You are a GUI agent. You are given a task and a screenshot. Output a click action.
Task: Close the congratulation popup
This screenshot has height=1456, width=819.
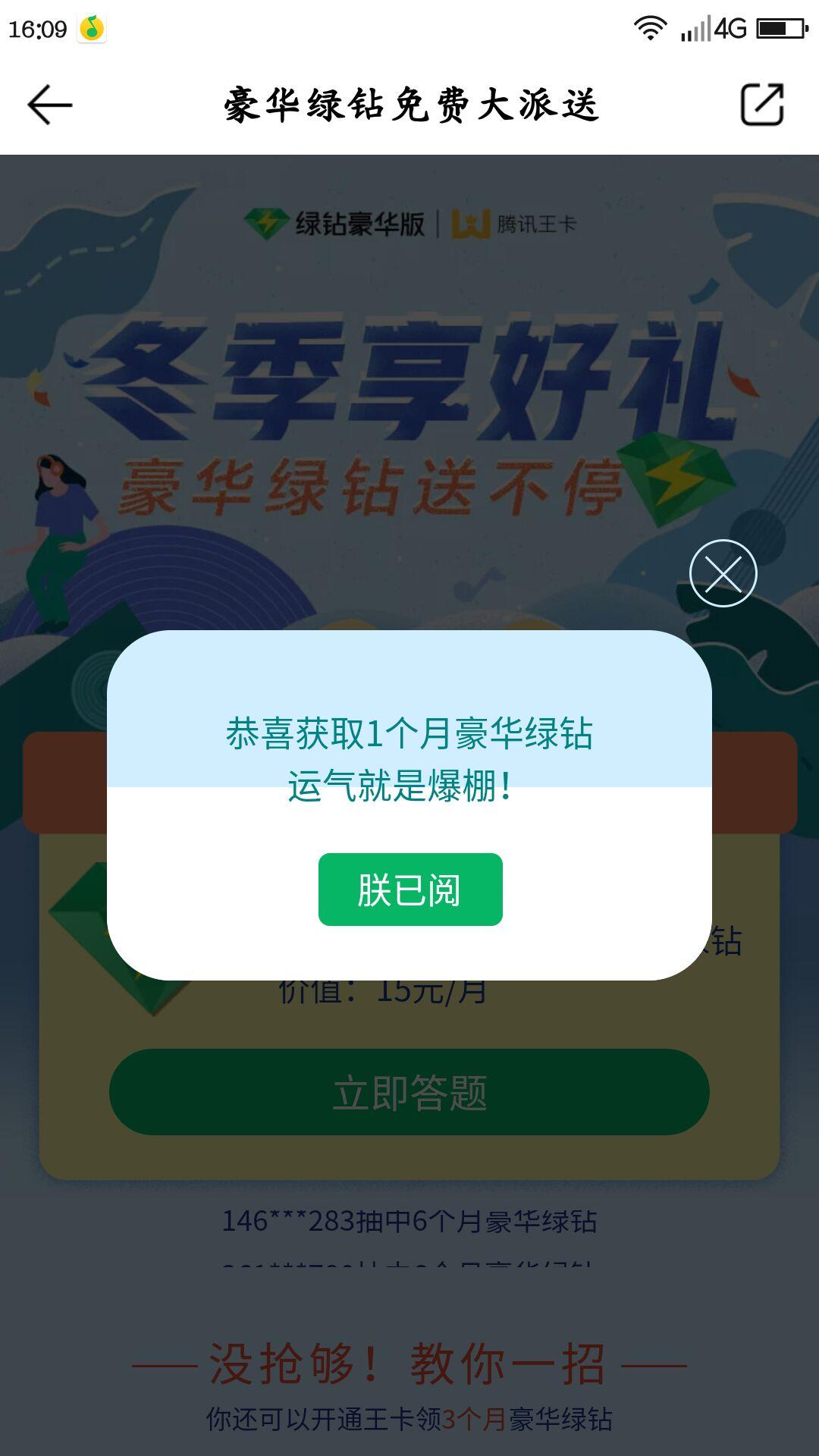[x=723, y=573]
